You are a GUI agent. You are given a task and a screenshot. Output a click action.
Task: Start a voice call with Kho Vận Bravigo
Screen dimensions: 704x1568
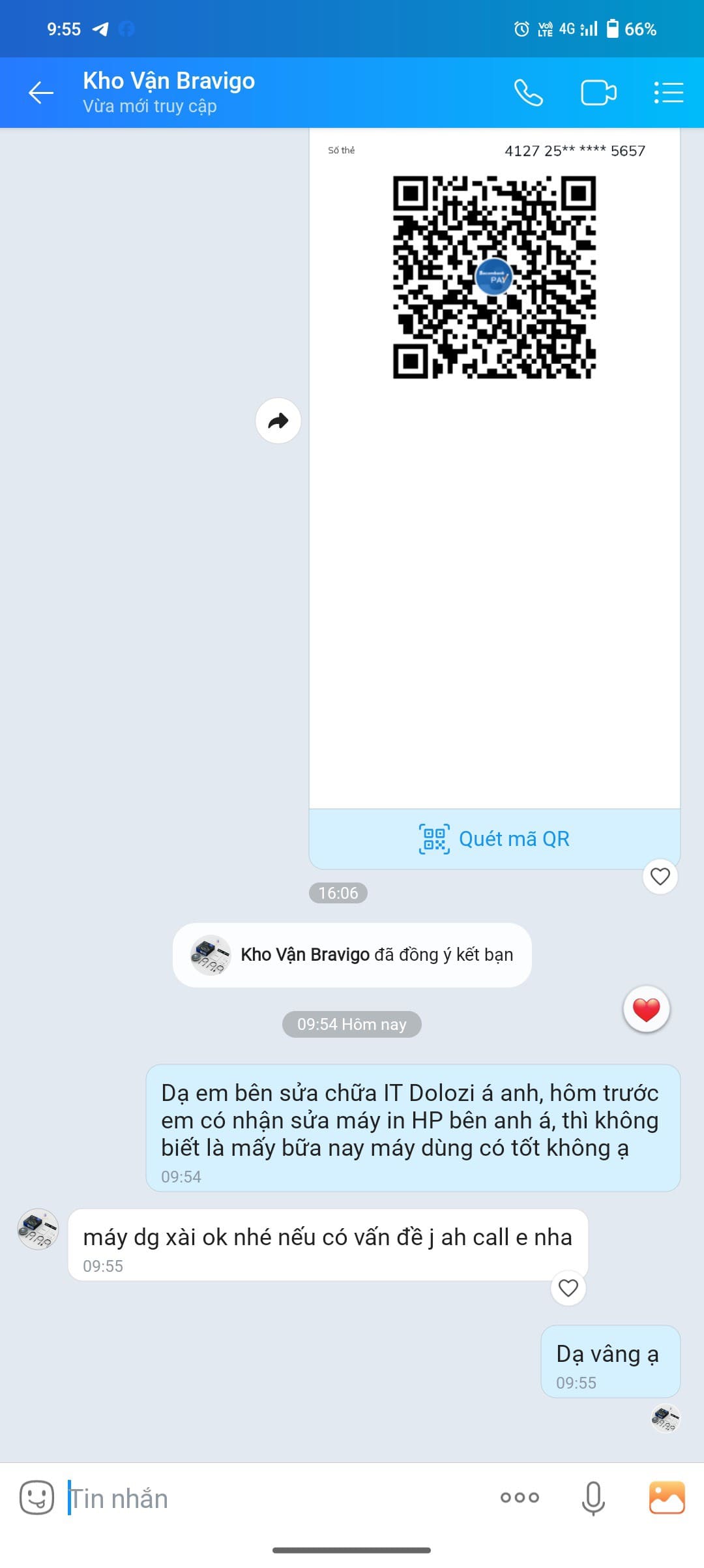(528, 93)
